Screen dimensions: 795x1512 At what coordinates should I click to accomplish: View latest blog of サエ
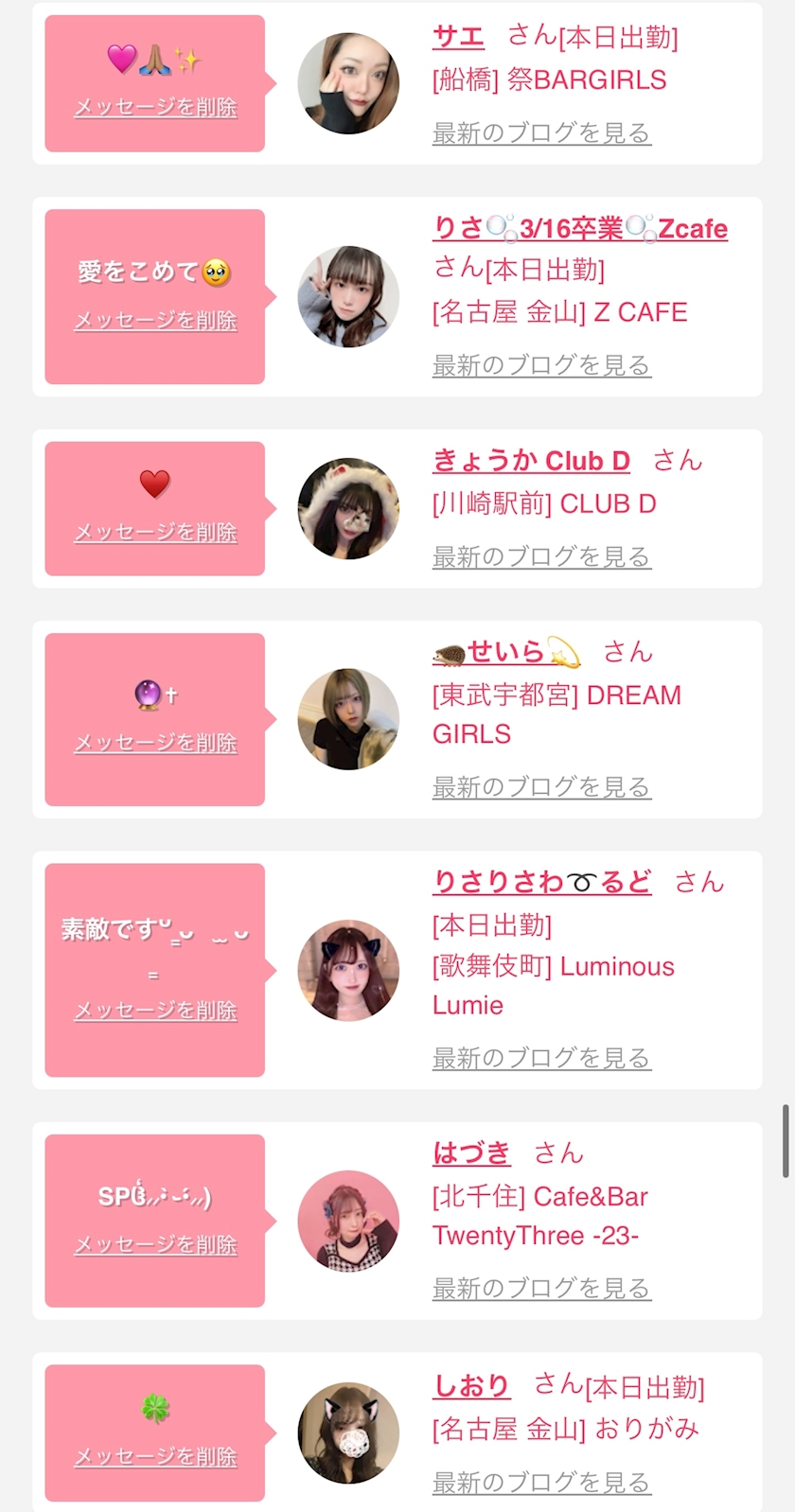(x=541, y=133)
